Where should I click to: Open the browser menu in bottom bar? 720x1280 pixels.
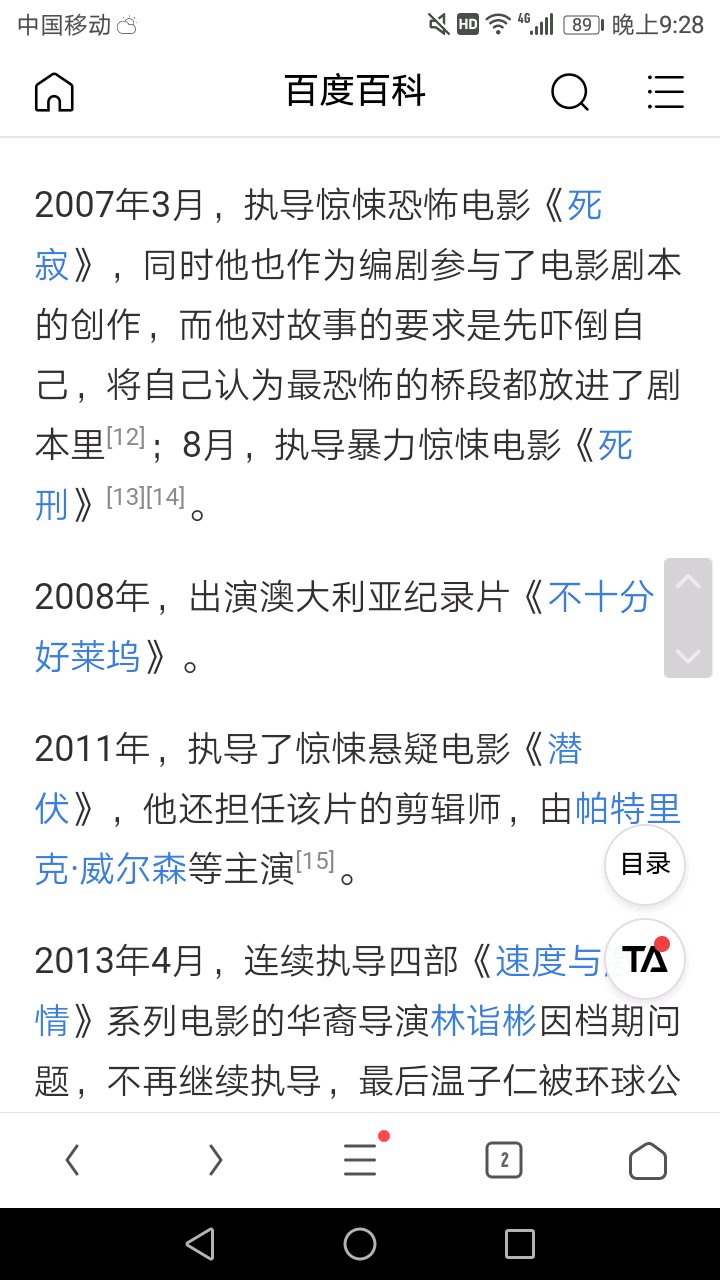(360, 1160)
